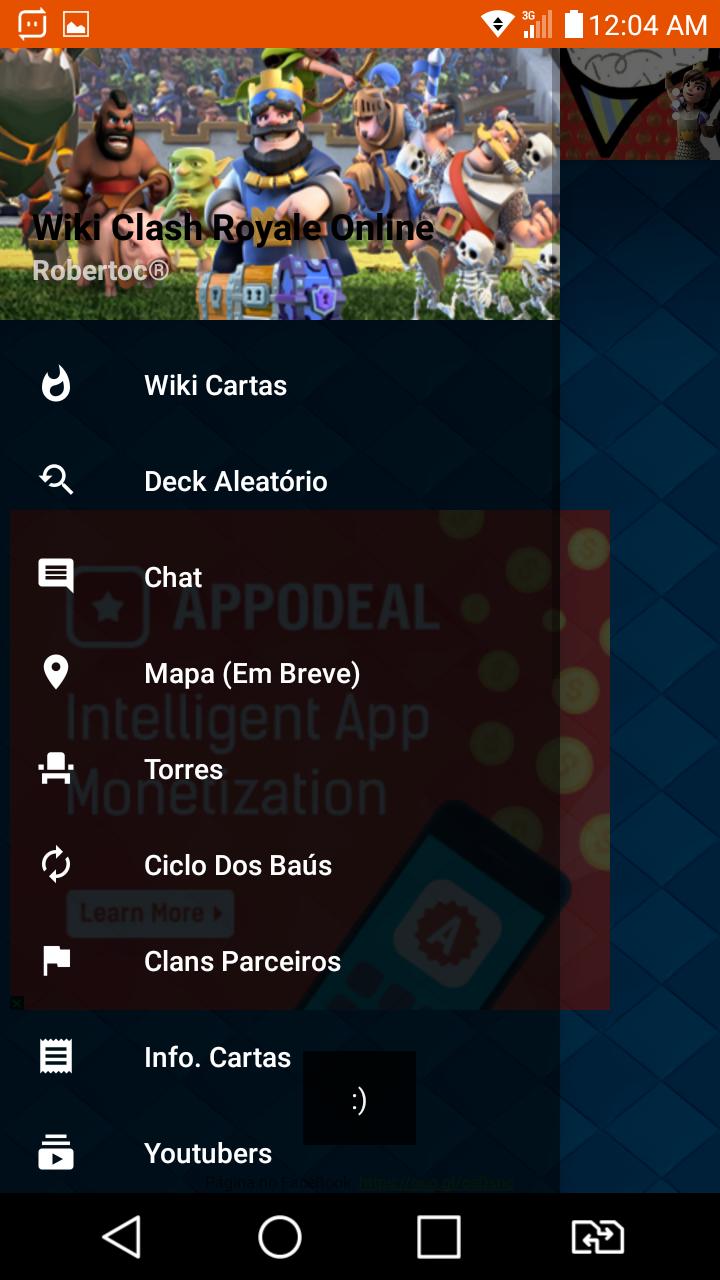Tap the Clans Parceiros flag icon
The image size is (720, 1280).
pyautogui.click(x=56, y=960)
